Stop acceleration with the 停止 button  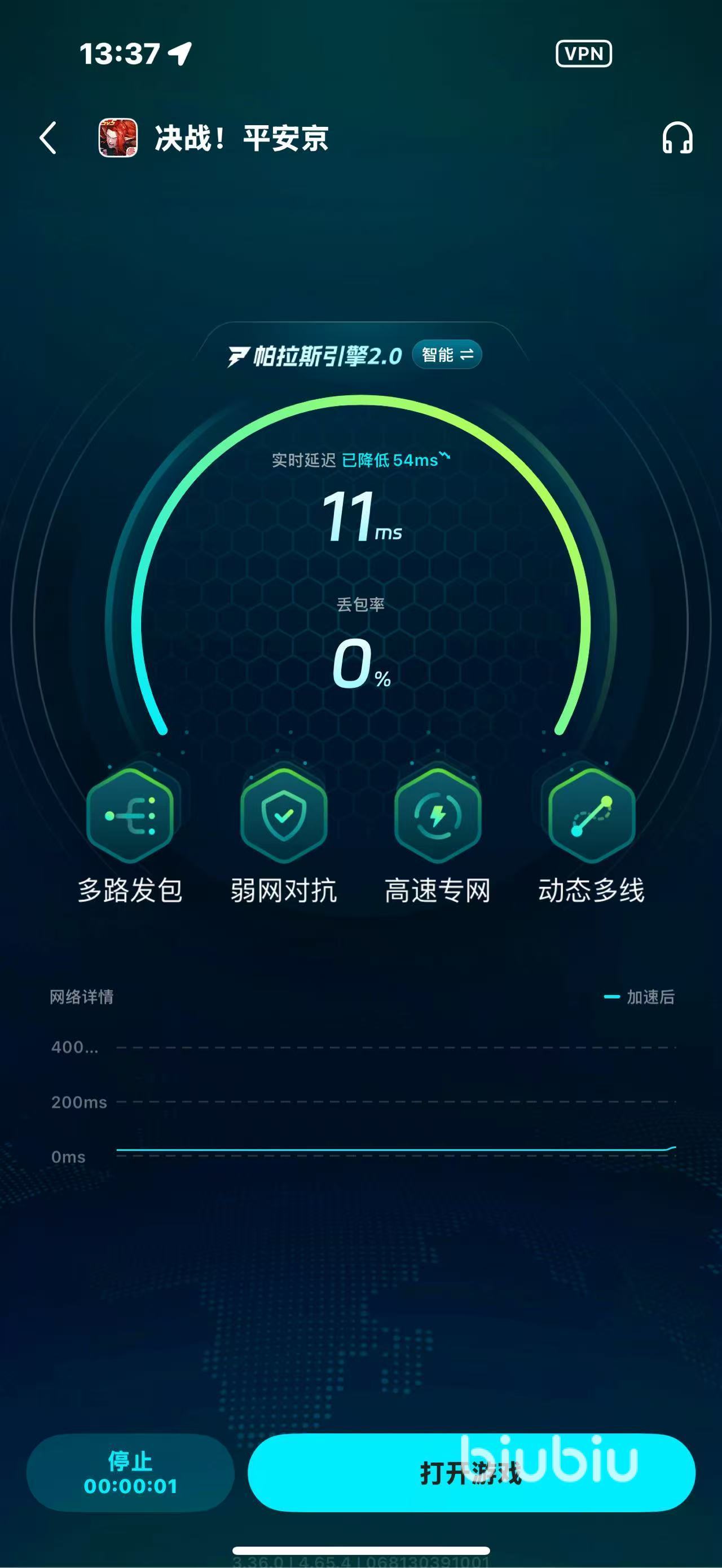(130, 1473)
